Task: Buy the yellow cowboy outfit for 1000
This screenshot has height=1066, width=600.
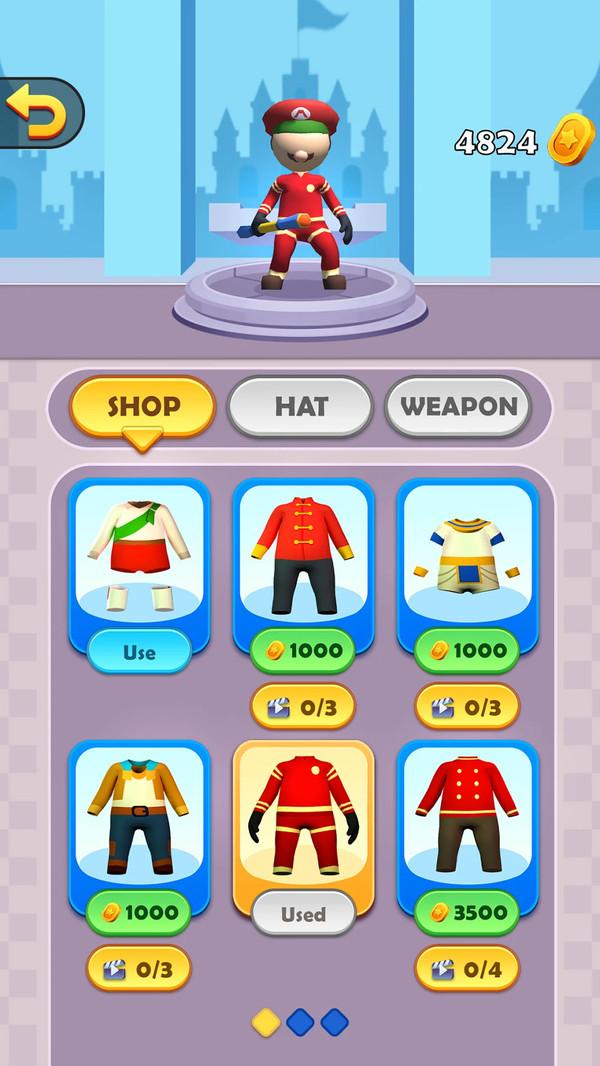Action: click(139, 912)
